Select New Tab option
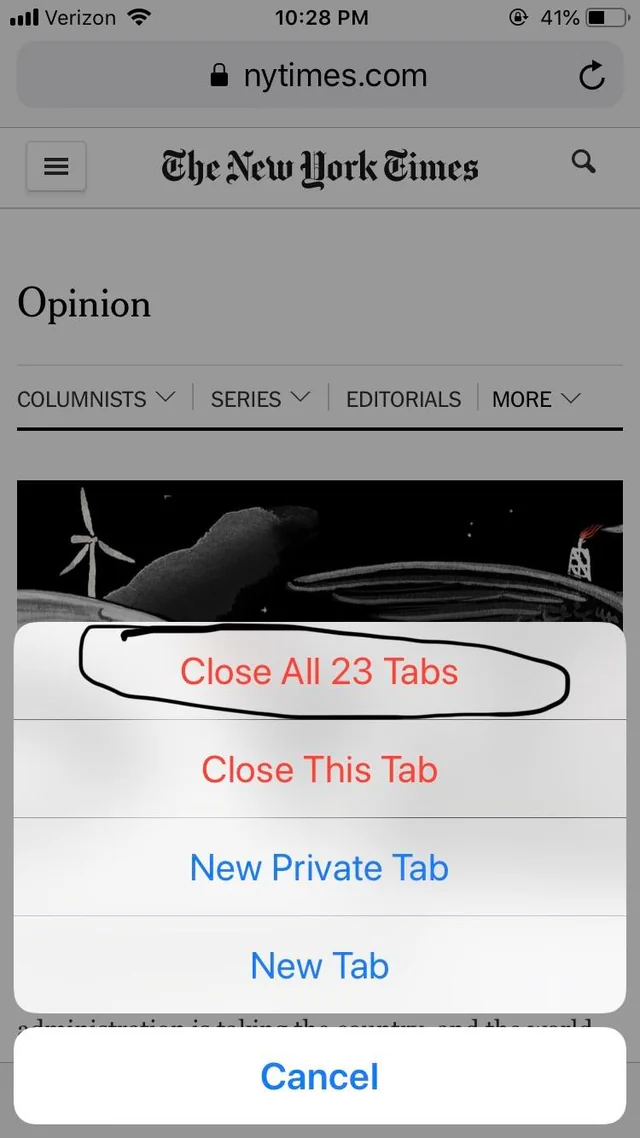The width and height of the screenshot is (640, 1138). click(x=319, y=965)
